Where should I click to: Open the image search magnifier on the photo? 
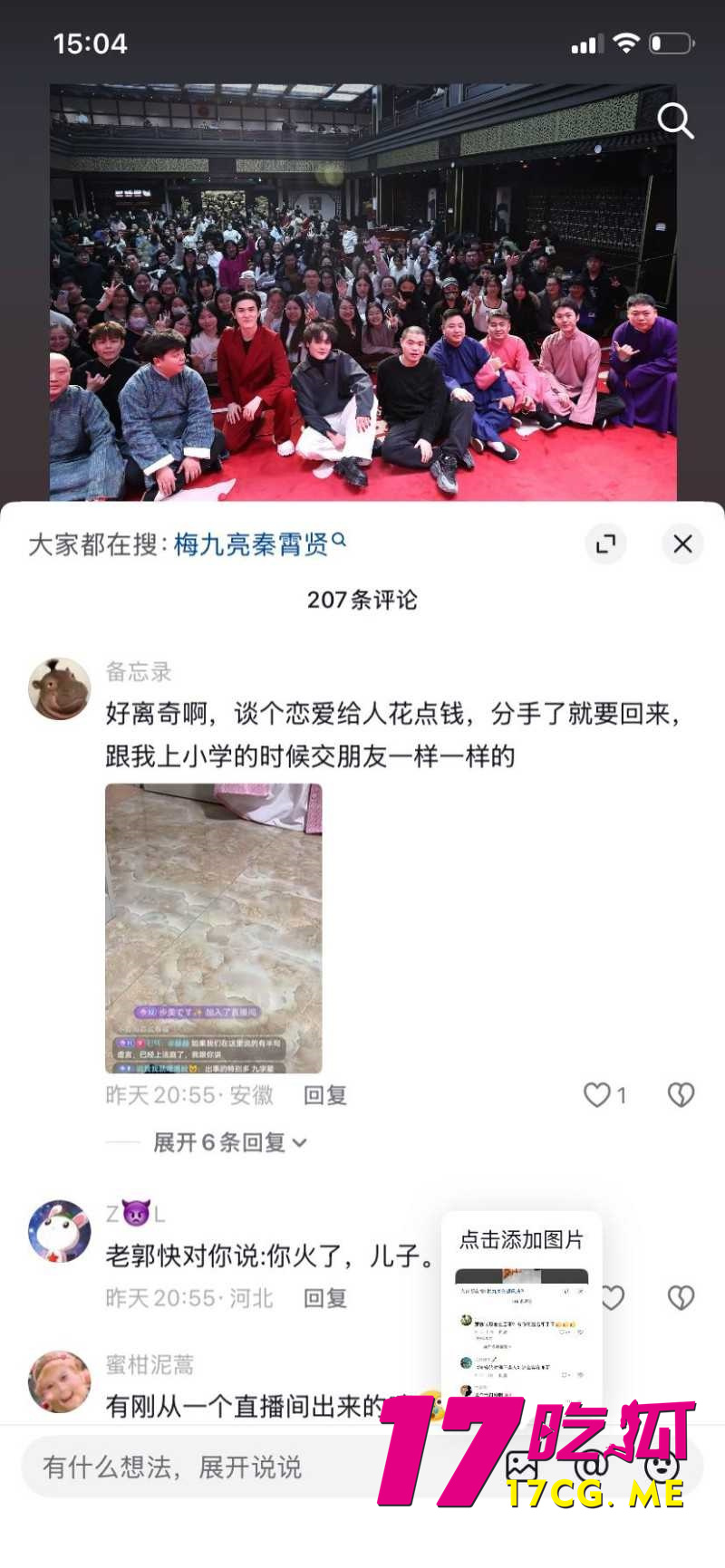[675, 119]
